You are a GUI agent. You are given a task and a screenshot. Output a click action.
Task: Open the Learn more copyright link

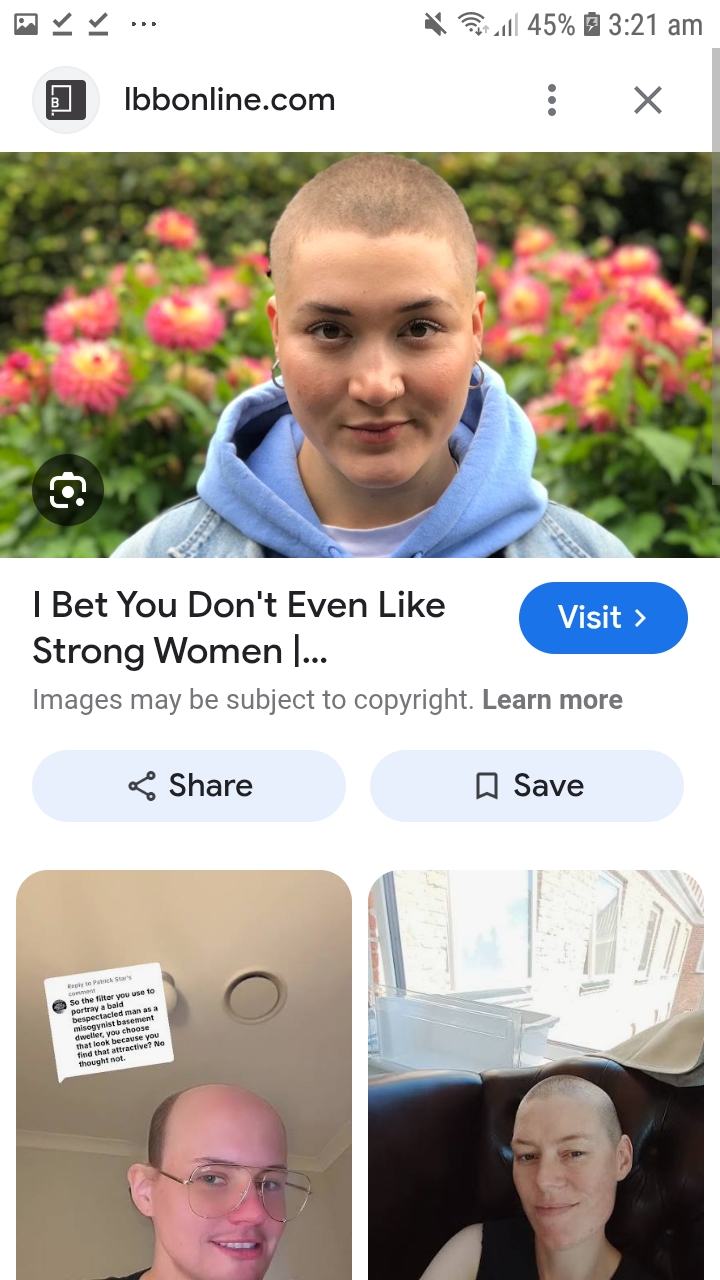pyautogui.click(x=552, y=700)
